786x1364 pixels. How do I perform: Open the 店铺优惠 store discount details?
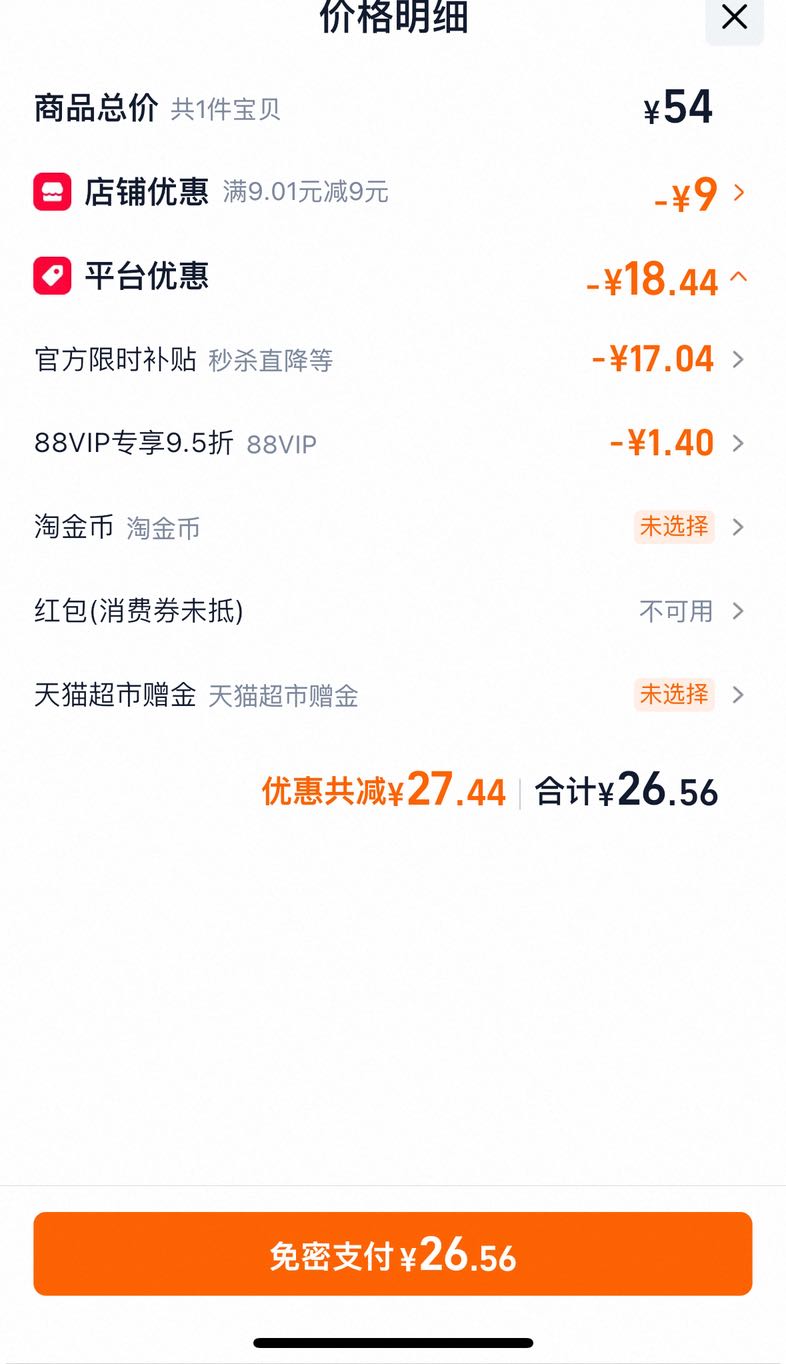pyautogui.click(x=392, y=193)
